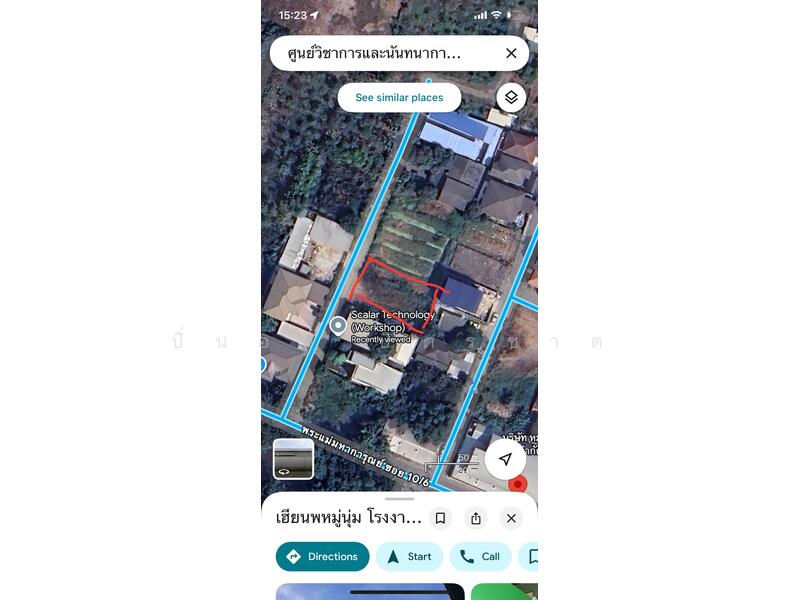Viewport: 800px width, 600px height.
Task: Select the Scalar Technology (Workshop) marker
Action: click(x=339, y=325)
